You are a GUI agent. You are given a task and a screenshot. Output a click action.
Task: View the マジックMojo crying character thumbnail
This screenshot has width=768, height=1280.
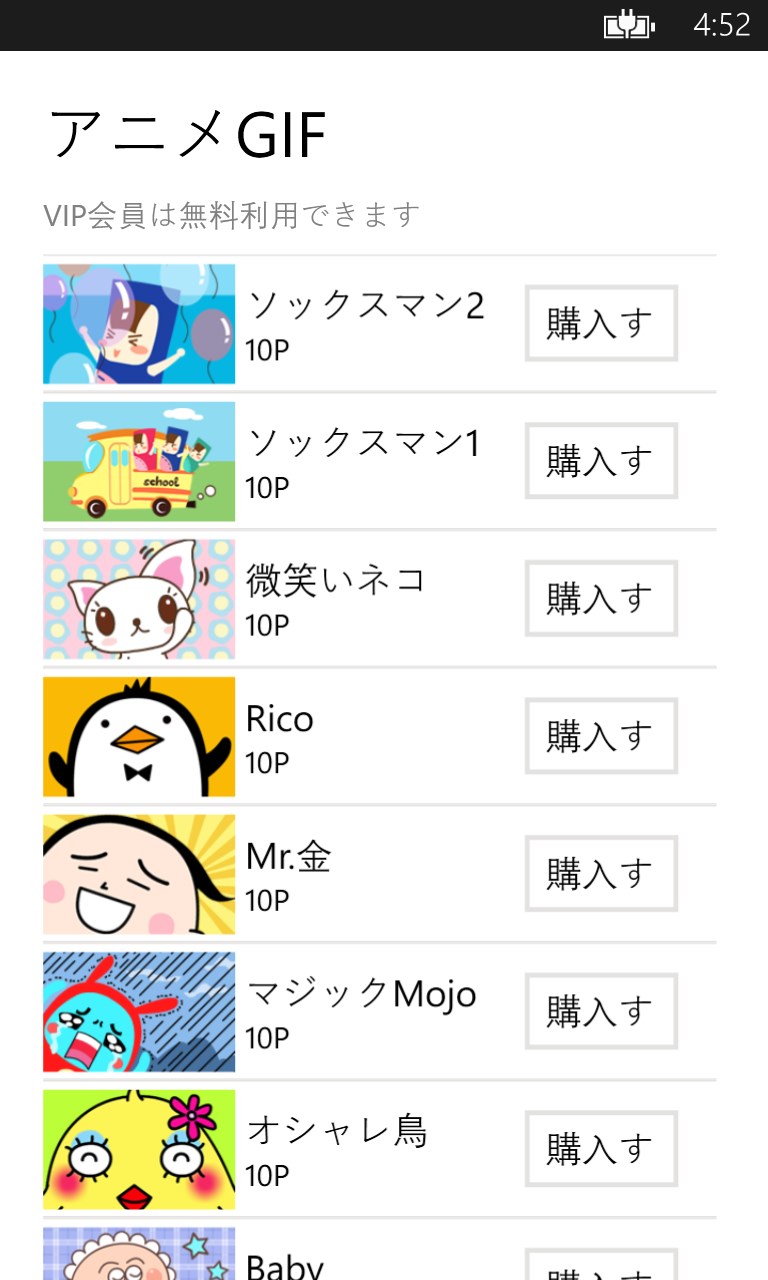point(139,1012)
